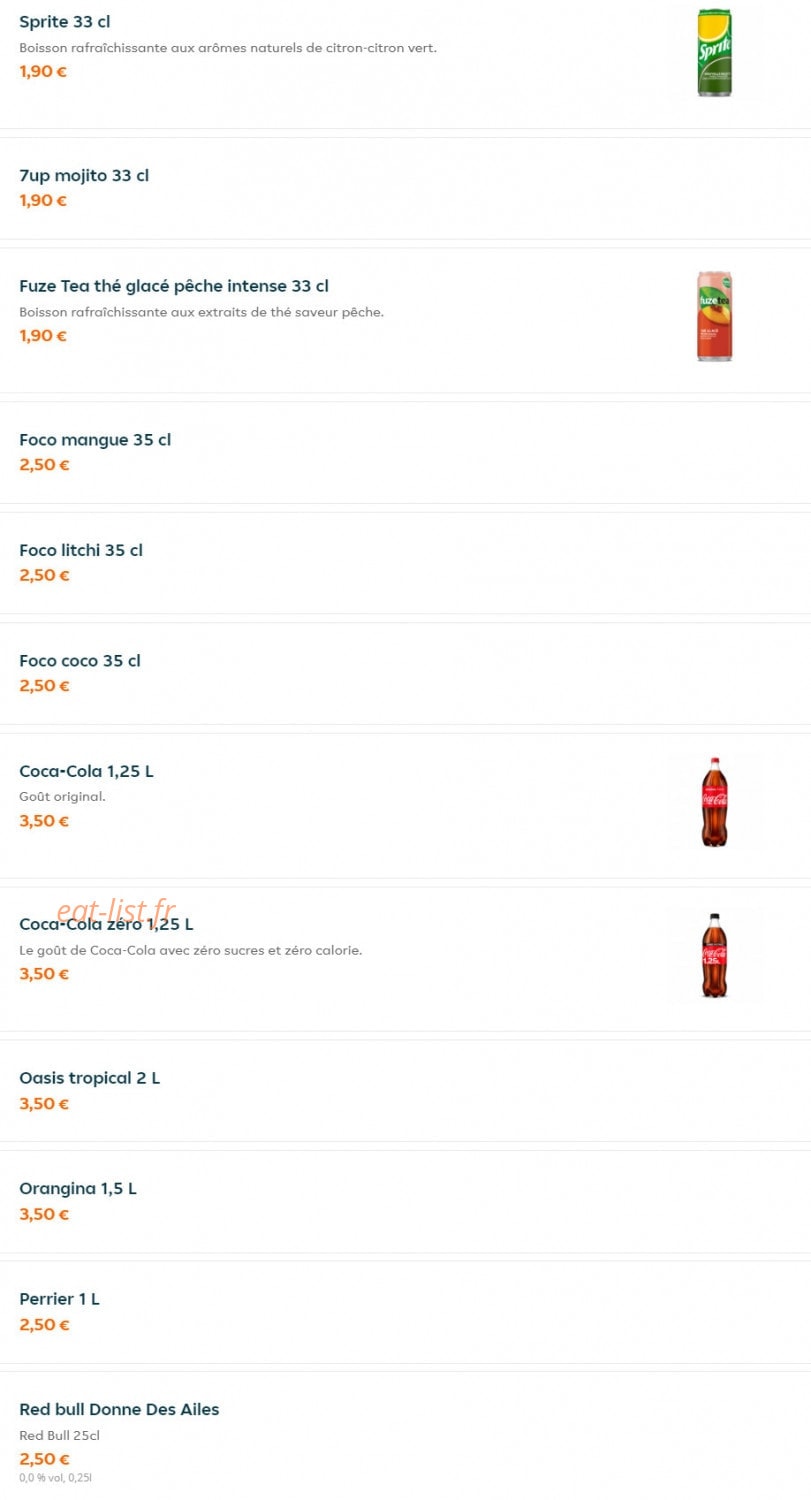Open Red bull Donne Des Ailes
This screenshot has width=811, height=1500.
click(405, 1436)
